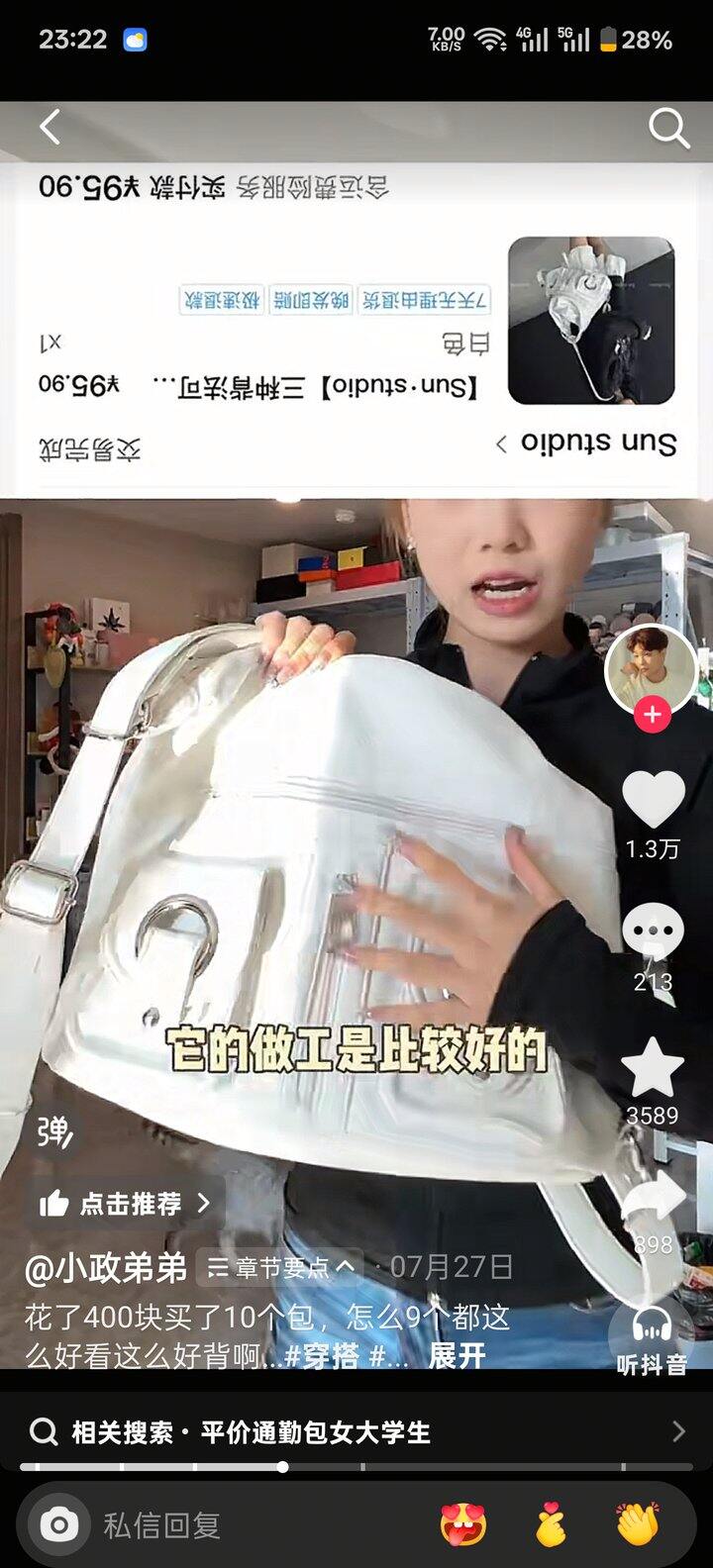Expand the full caption with 展开
The height and width of the screenshot is (1568, 713).
[457, 1355]
